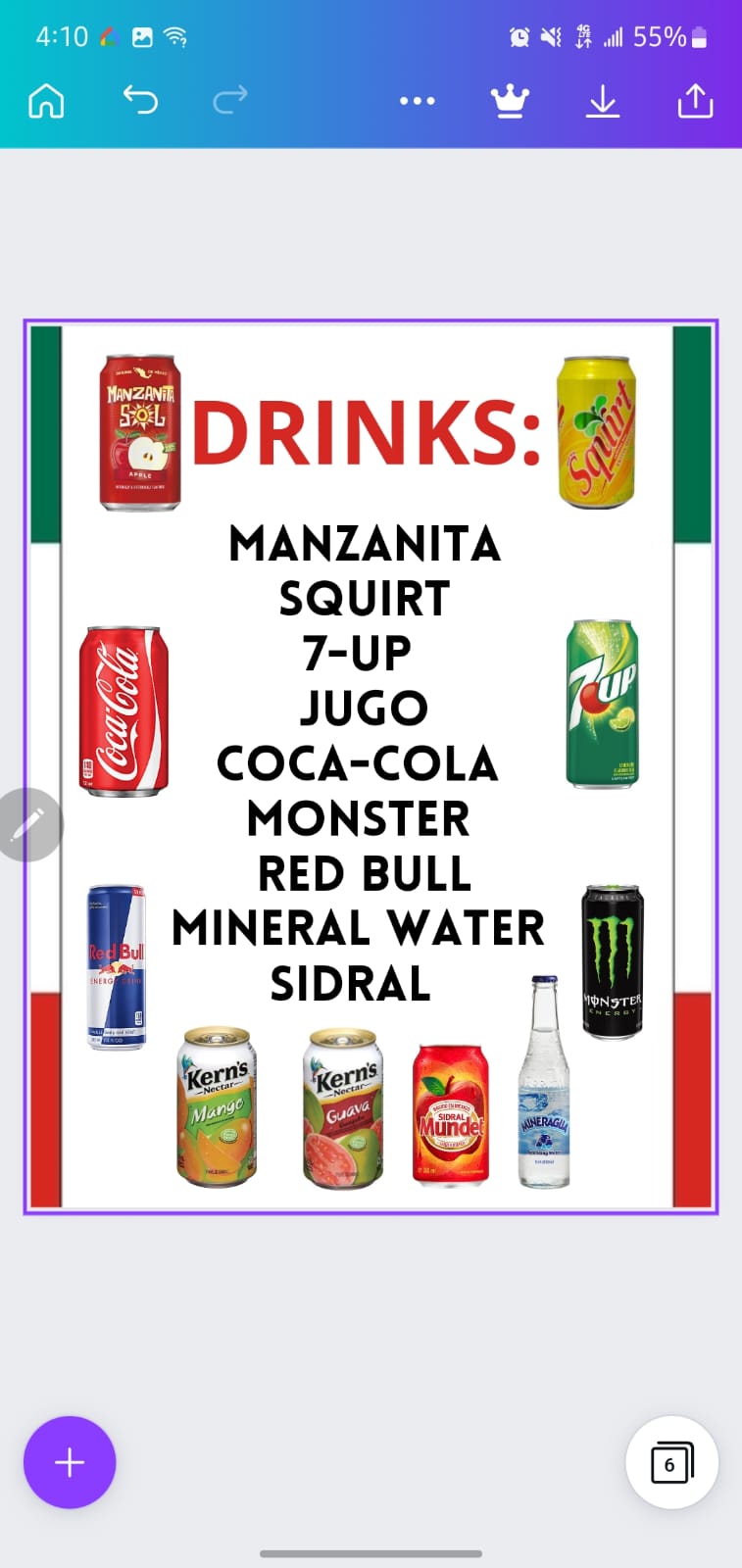
Task: Select the drinks flyer design page
Action: pos(371,766)
